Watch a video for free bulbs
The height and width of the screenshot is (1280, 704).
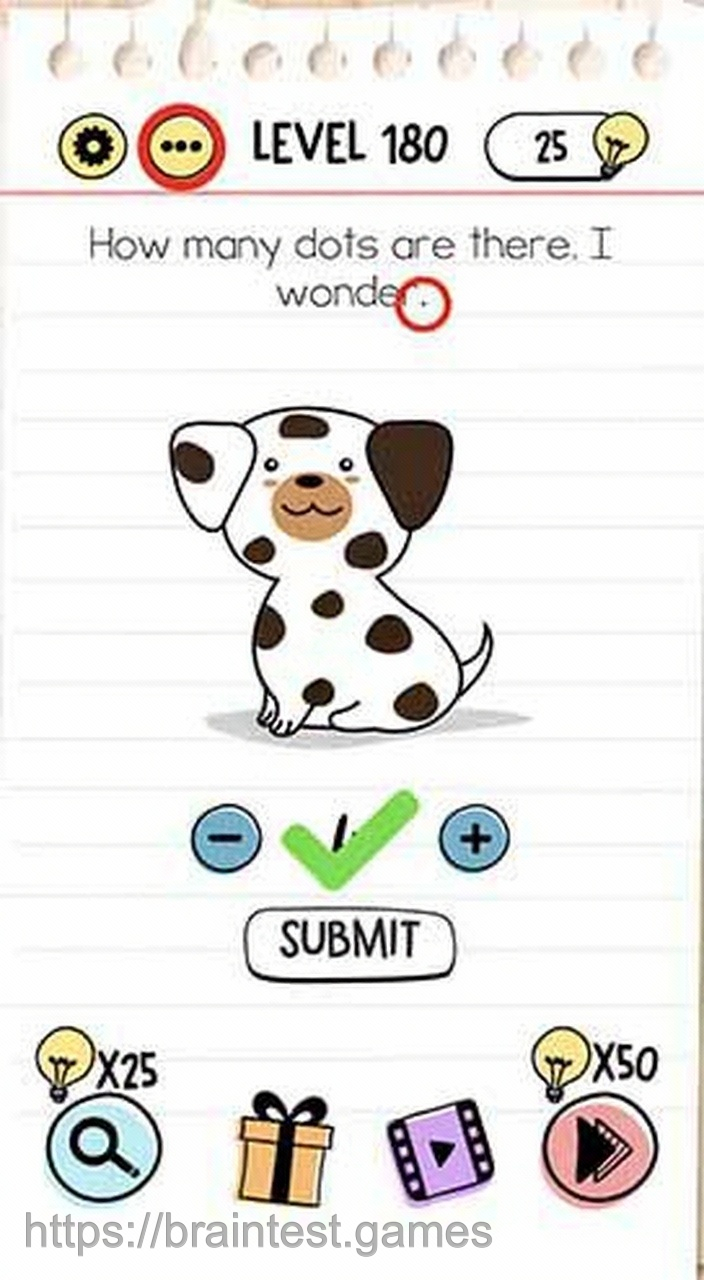441,1150
